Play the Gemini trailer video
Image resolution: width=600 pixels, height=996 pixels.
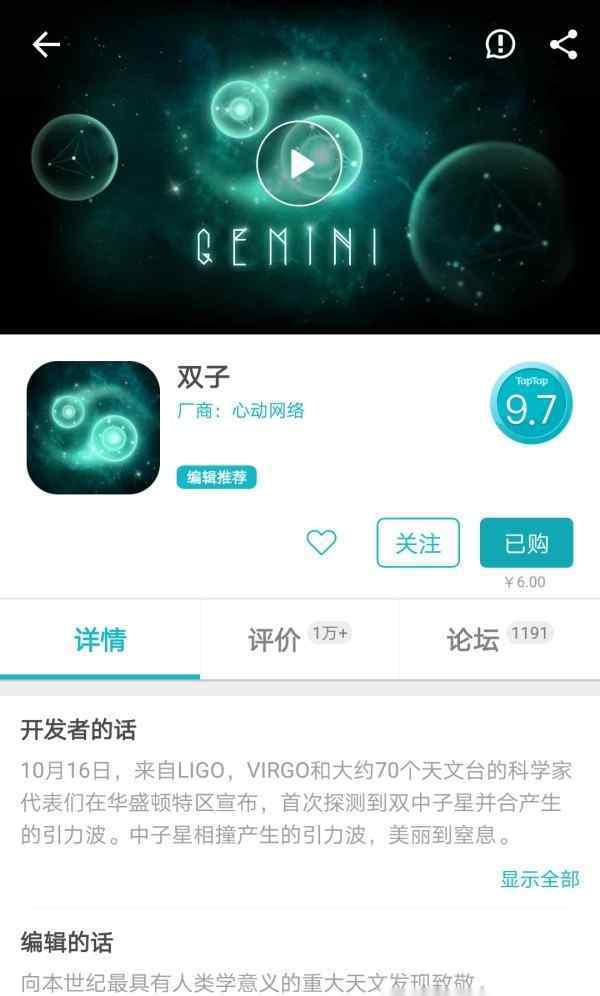point(300,163)
